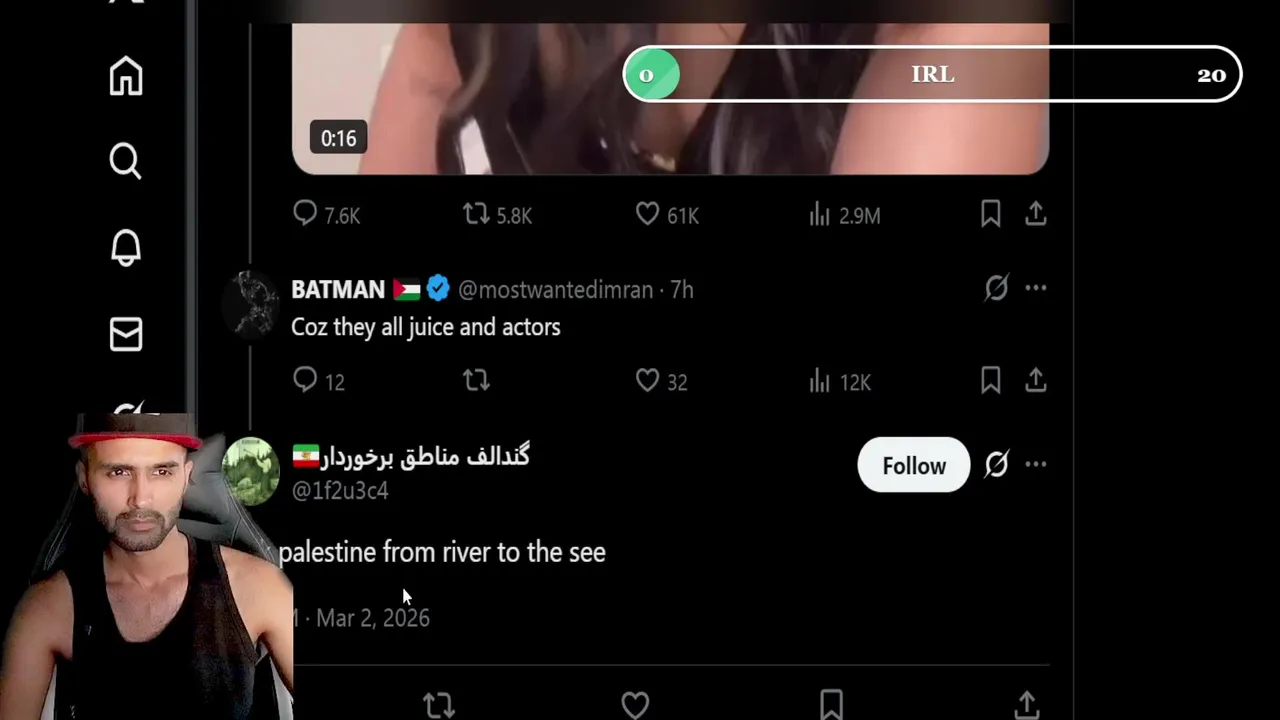Open replies with 7.6K count
The height and width of the screenshot is (720, 1280).
coord(306,214)
